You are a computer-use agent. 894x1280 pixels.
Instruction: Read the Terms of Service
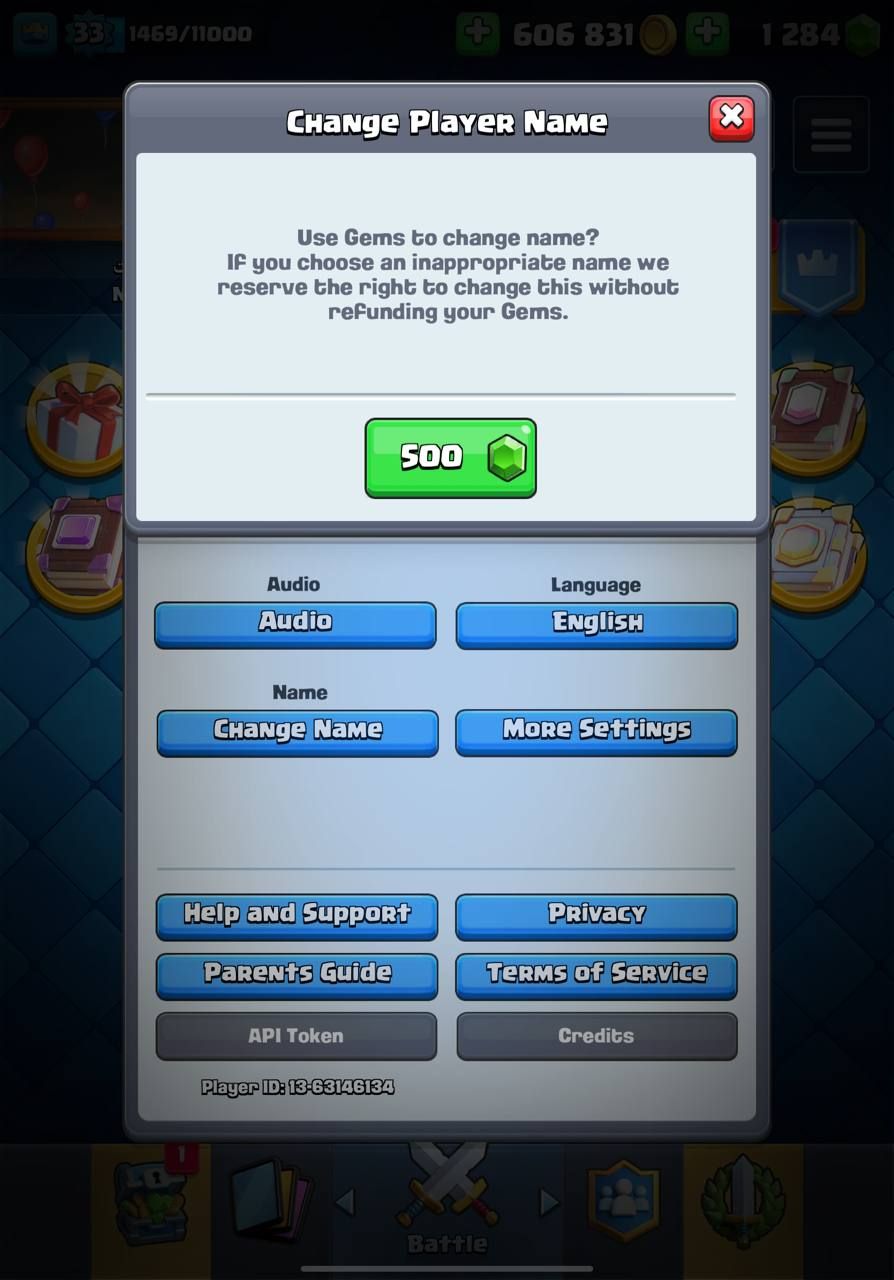coord(596,975)
